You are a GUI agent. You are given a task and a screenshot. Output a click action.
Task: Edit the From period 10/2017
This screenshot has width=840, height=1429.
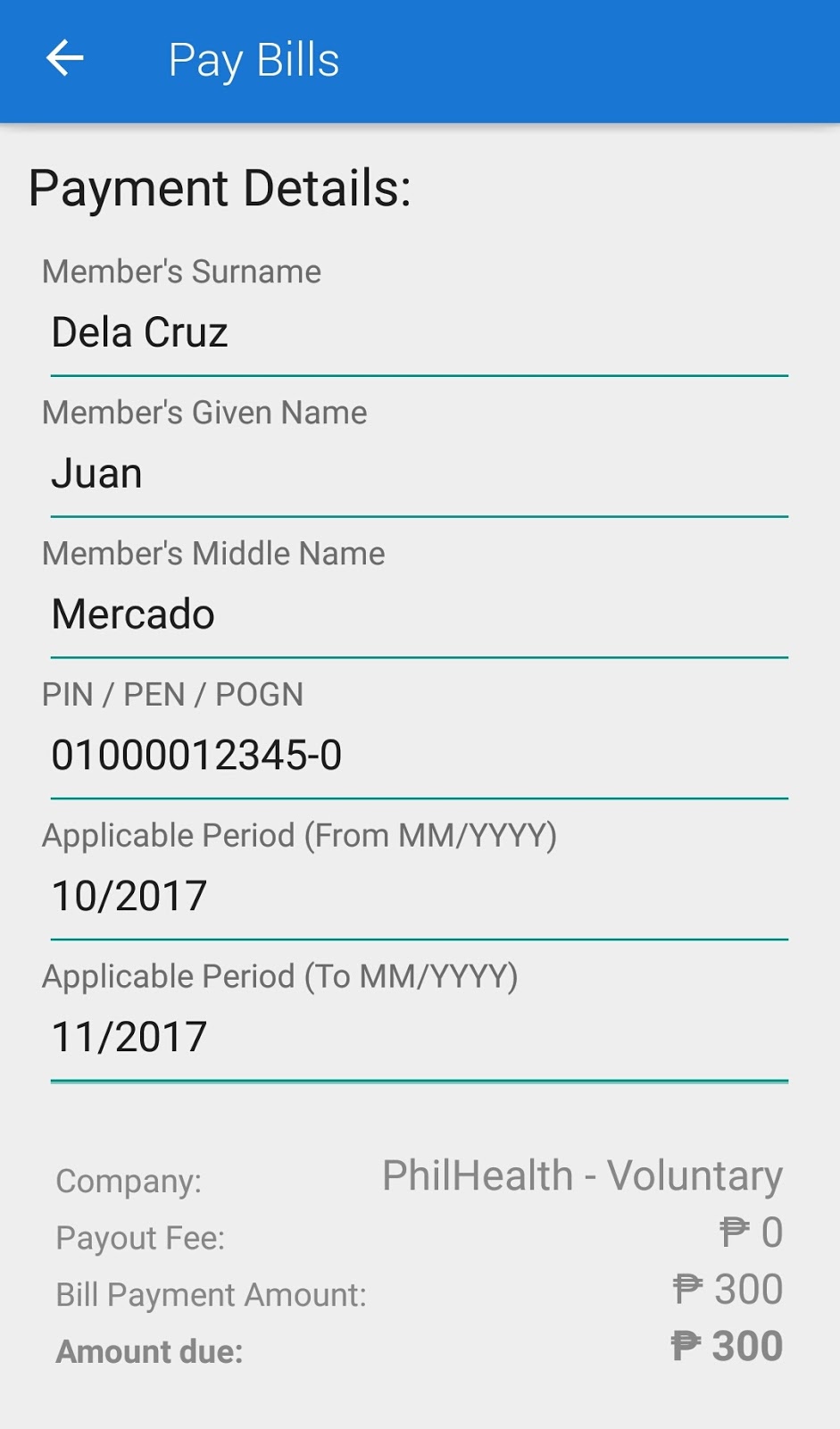pyautogui.click(x=129, y=896)
